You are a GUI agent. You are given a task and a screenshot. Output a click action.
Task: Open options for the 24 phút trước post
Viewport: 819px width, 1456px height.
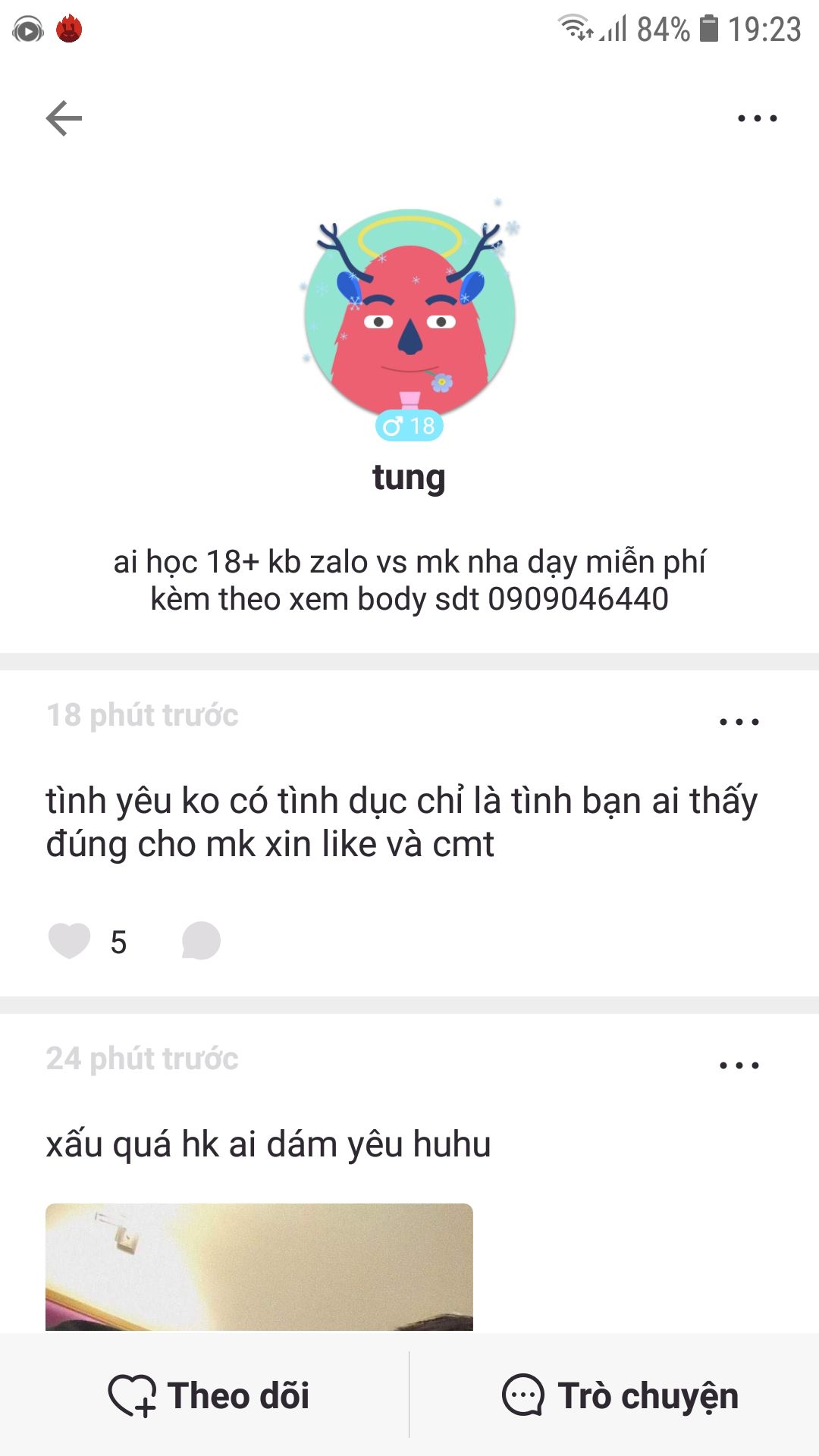coord(739,1065)
